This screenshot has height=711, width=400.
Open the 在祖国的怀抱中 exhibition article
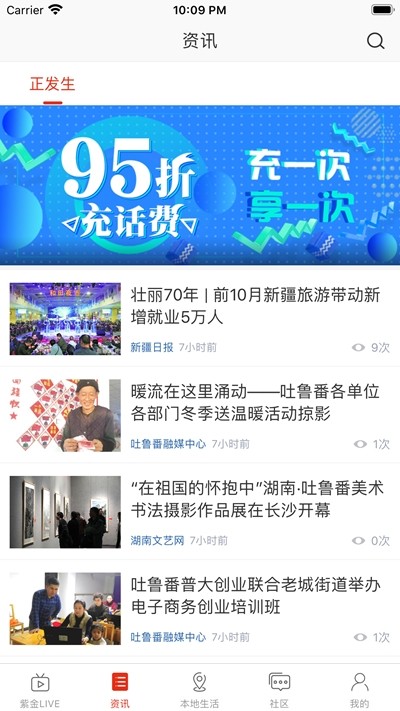pyautogui.click(x=200, y=511)
